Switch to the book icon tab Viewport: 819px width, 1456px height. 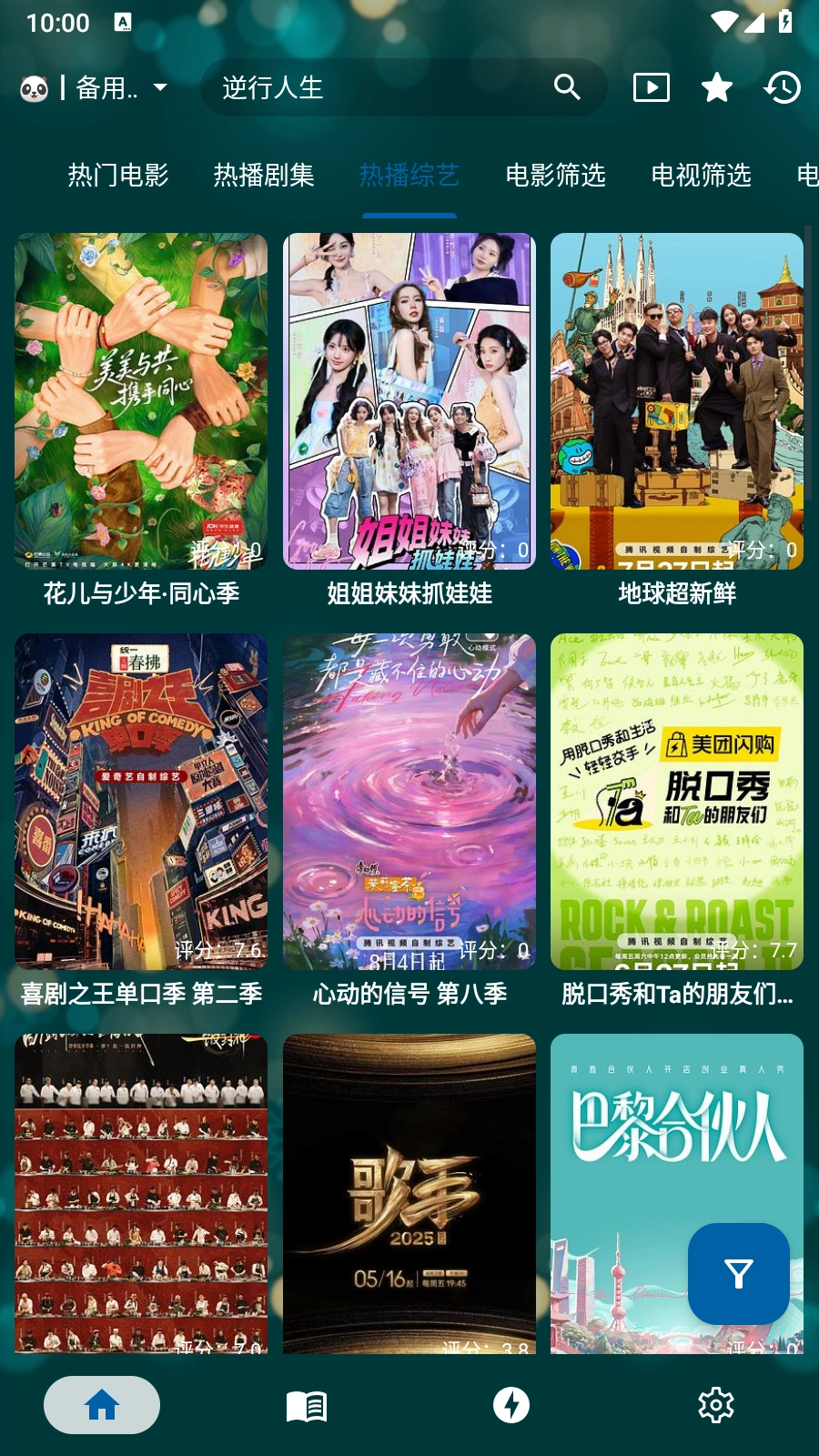pos(307,1405)
